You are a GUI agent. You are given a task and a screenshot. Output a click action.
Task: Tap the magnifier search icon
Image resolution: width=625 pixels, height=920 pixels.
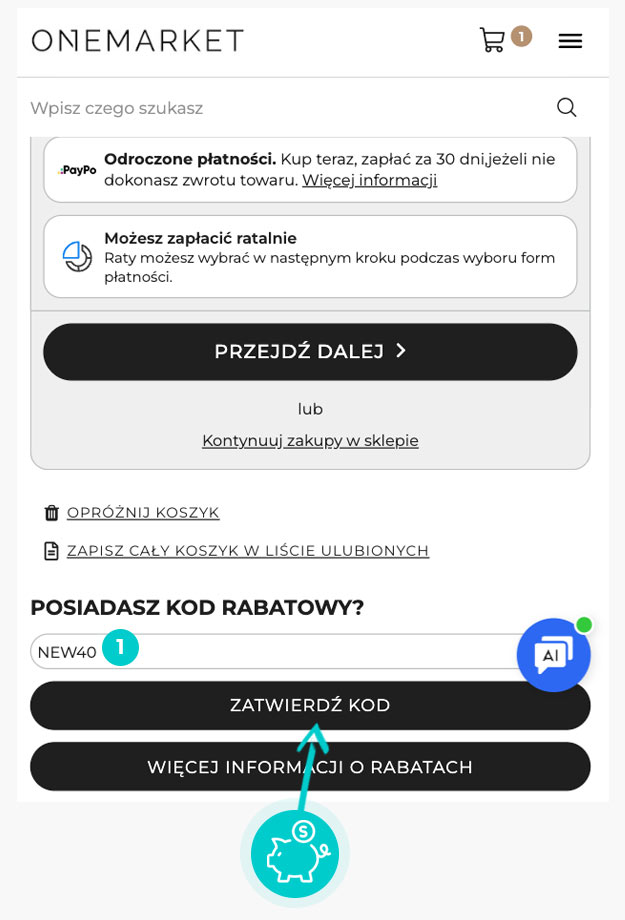click(x=567, y=107)
